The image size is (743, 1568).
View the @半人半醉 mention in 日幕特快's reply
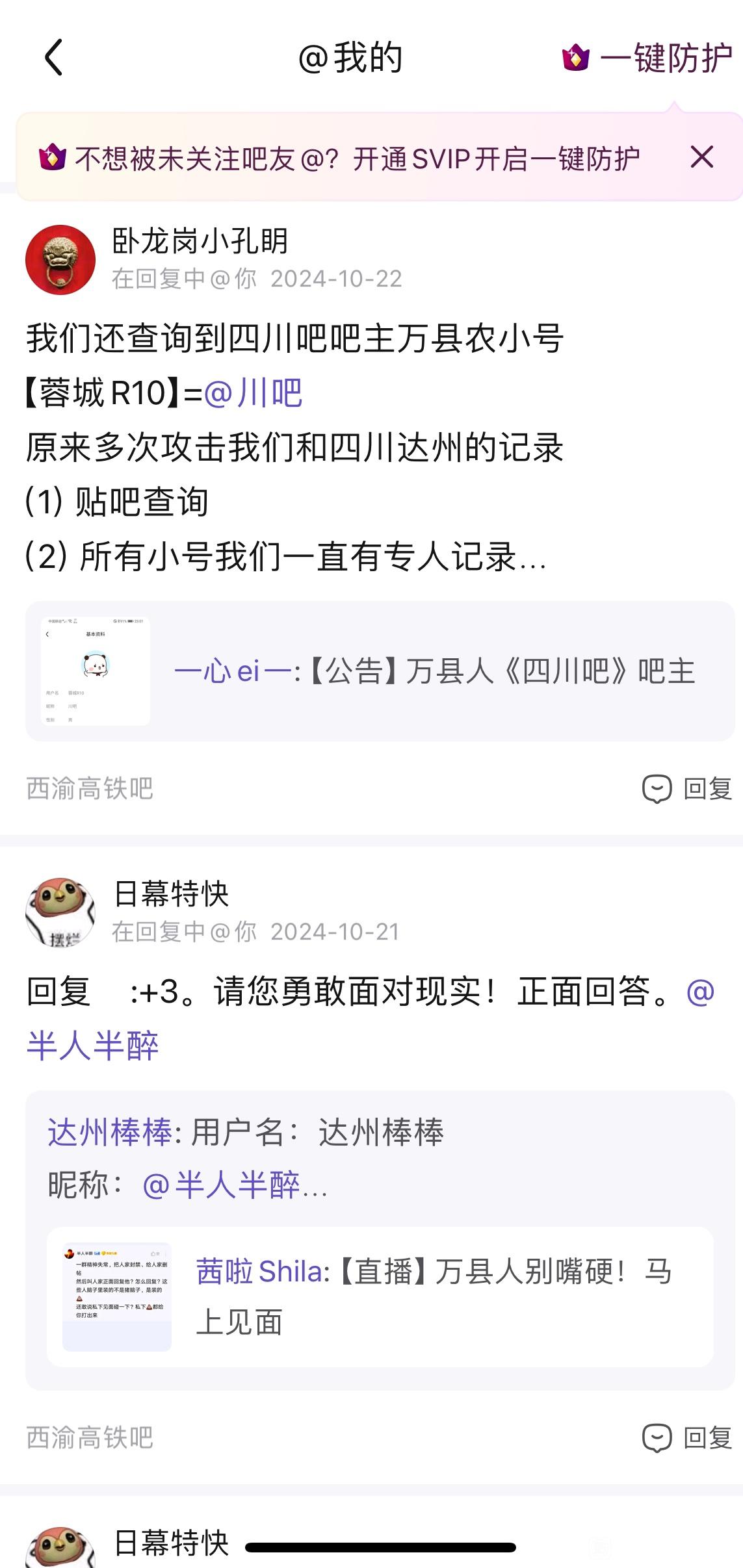(x=93, y=1046)
